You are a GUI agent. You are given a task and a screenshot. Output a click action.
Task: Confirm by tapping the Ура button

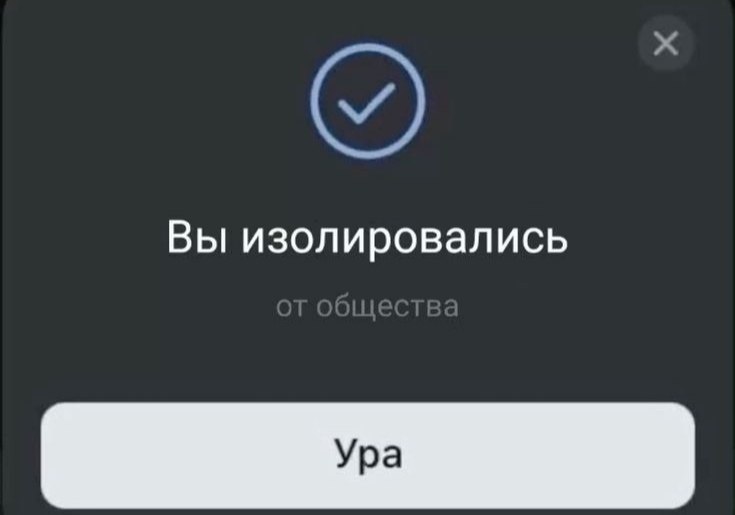(x=368, y=455)
